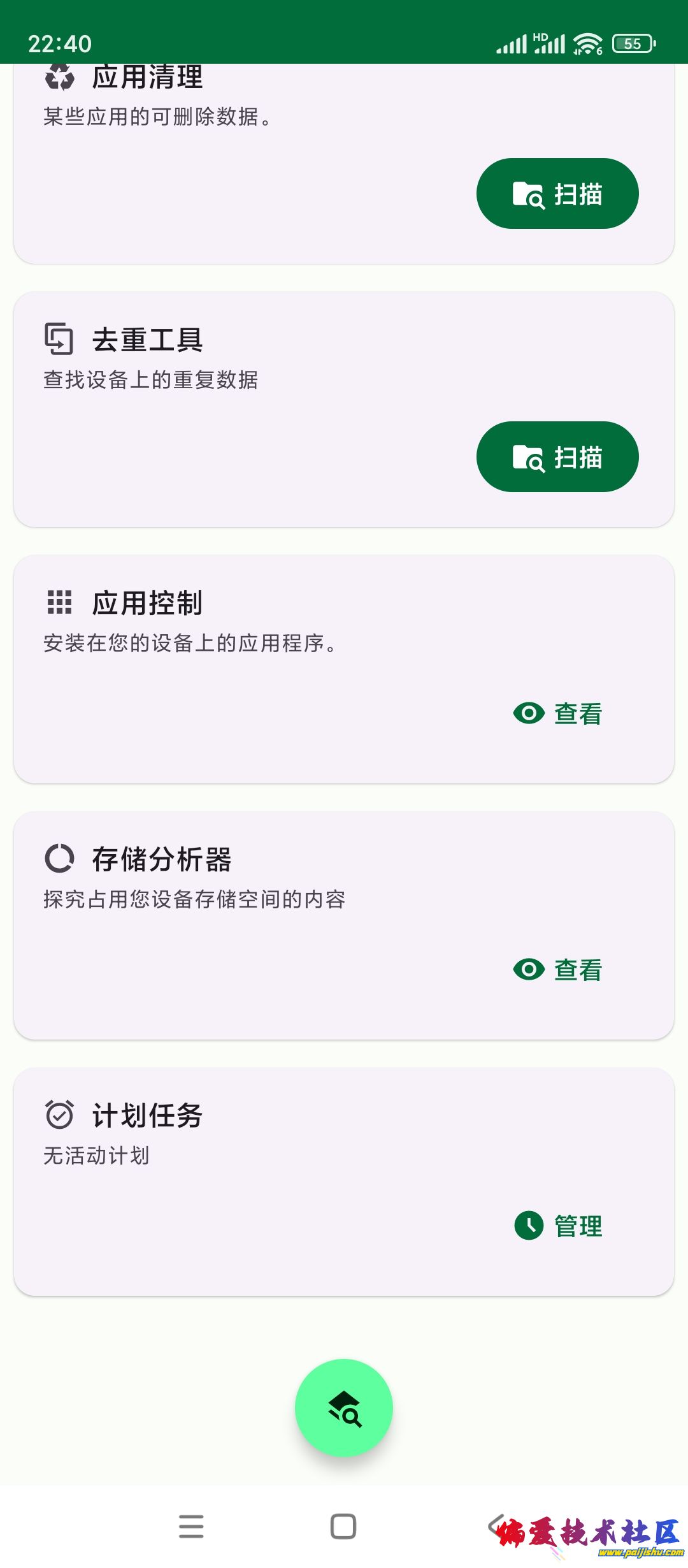Start scan in 去重工具 card
688x1568 pixels.
click(557, 457)
